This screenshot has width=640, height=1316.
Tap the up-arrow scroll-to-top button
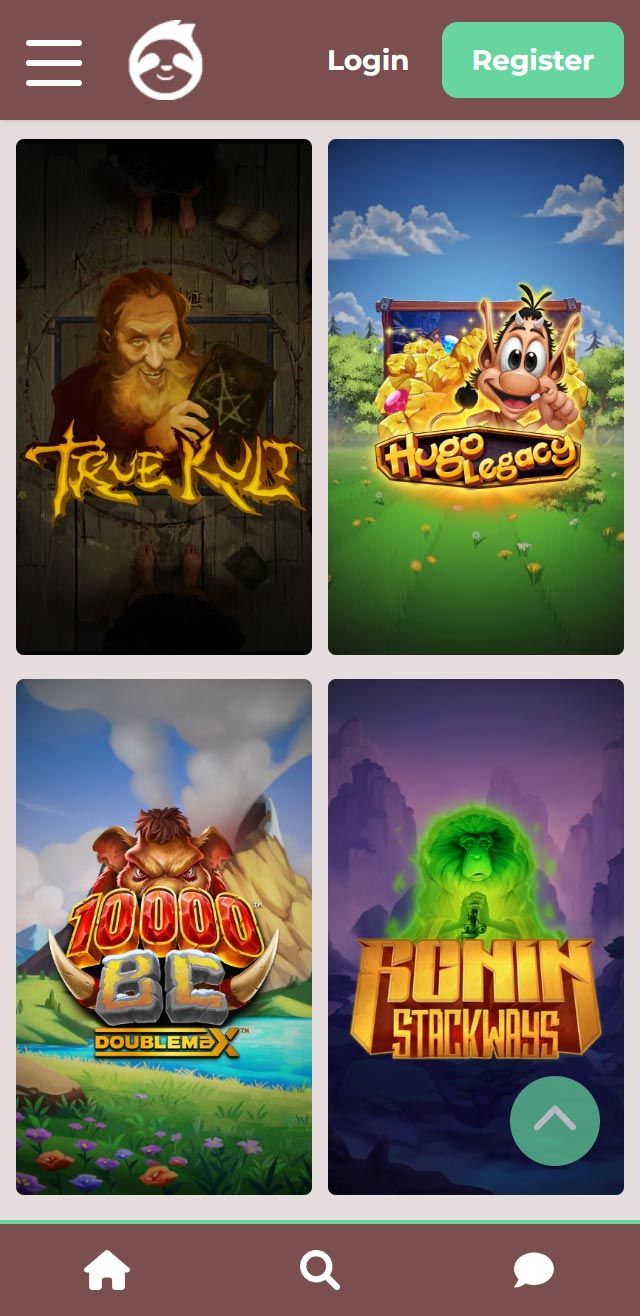click(555, 1121)
